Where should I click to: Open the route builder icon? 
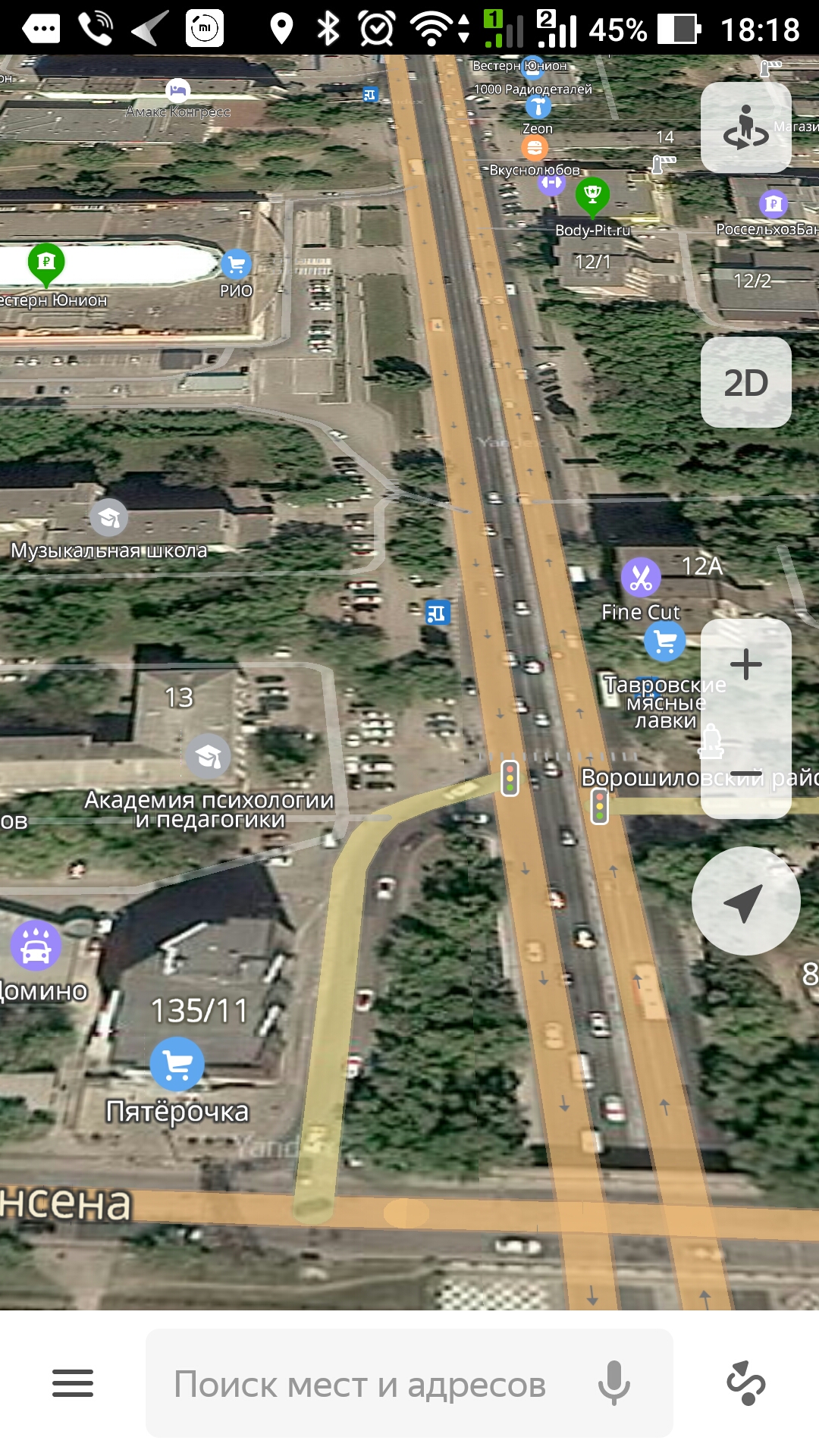coord(746,1383)
